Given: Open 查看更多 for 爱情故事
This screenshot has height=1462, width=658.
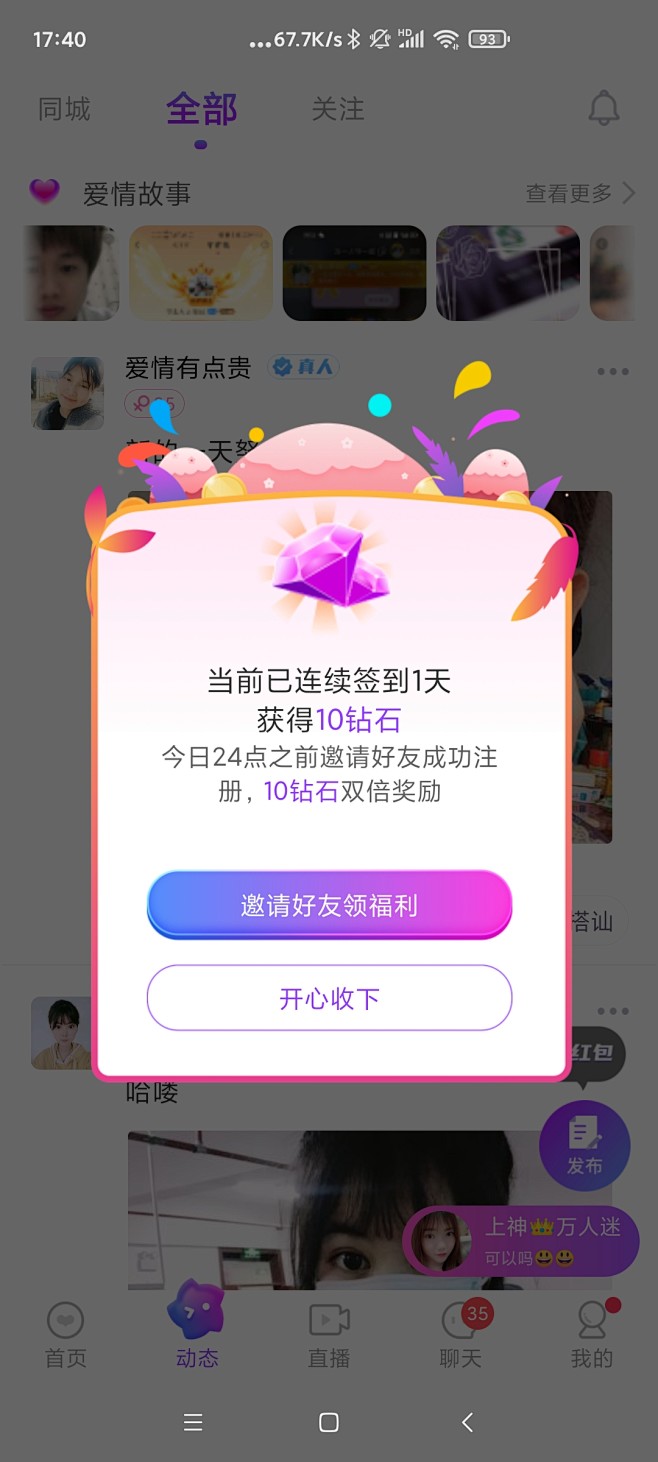Looking at the screenshot, I should coord(579,193).
